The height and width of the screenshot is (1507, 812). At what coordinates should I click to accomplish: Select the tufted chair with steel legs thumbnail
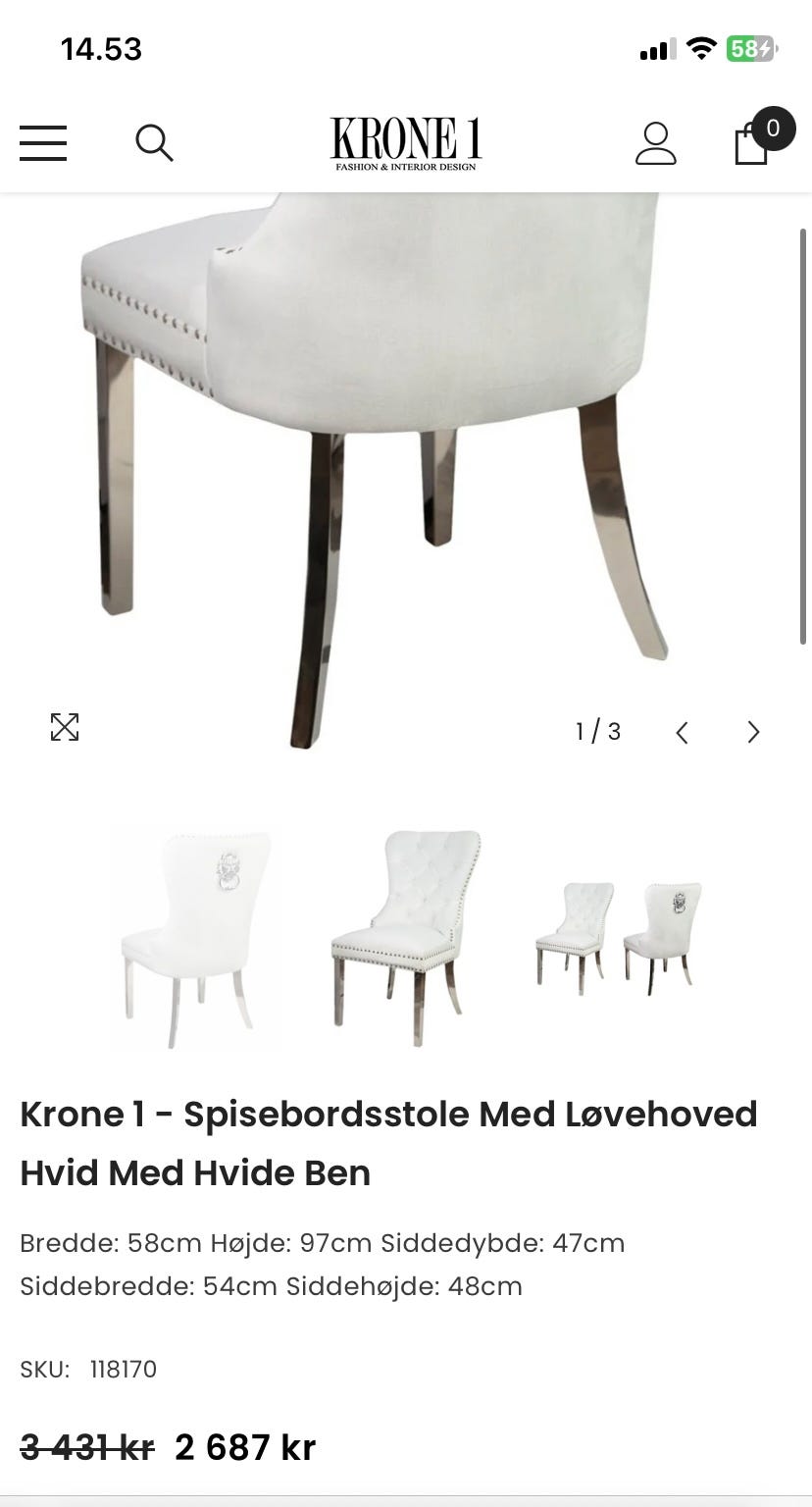click(405, 937)
